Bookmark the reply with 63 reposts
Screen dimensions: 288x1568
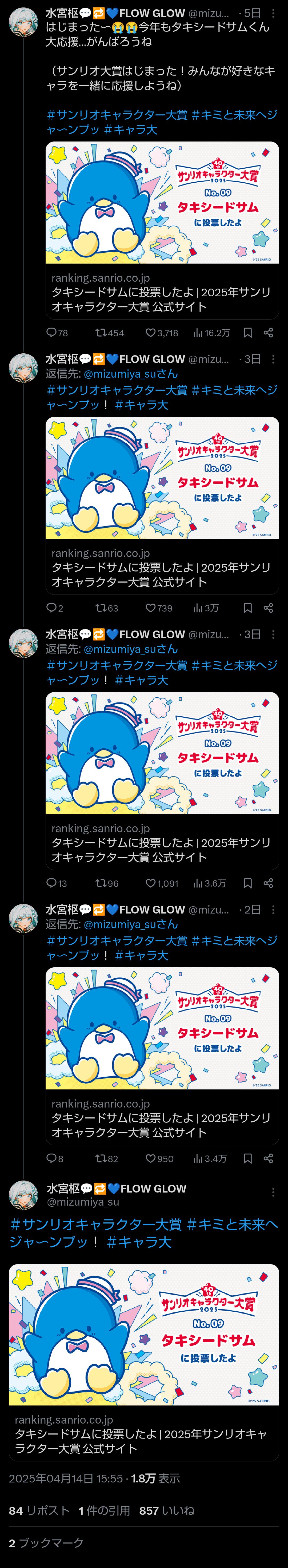click(247, 608)
